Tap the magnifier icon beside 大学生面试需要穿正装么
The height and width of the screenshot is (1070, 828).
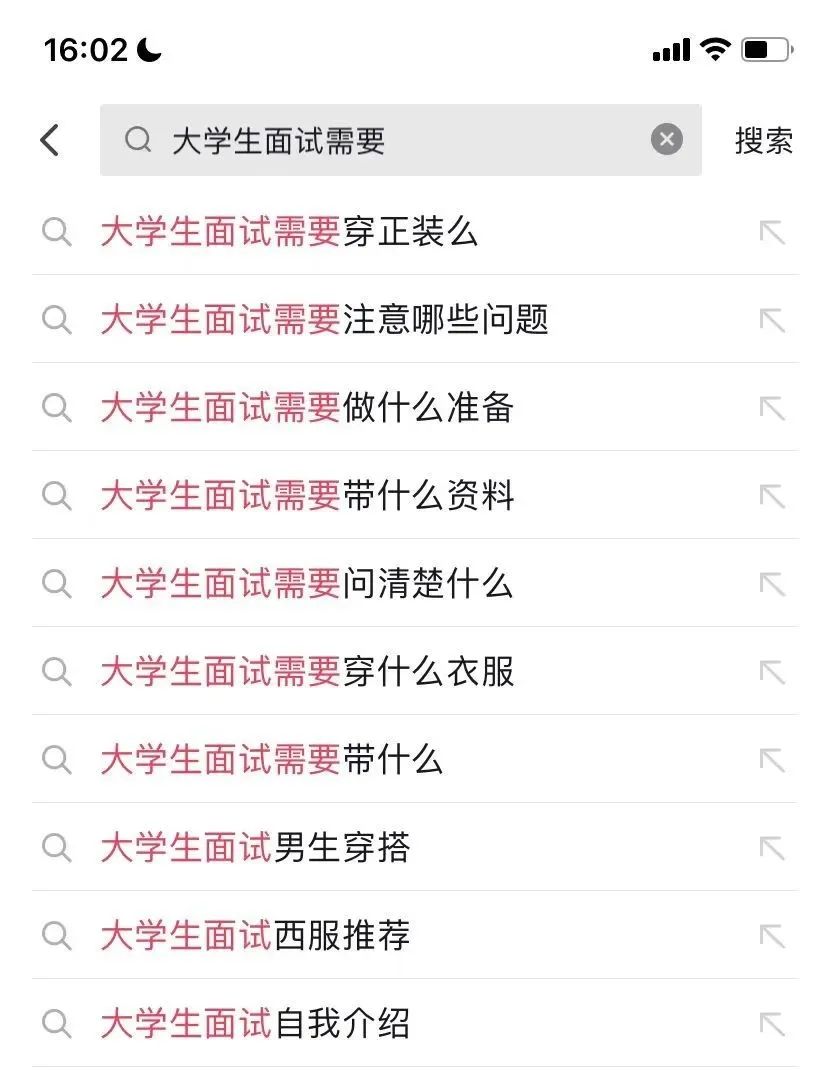click(57, 232)
